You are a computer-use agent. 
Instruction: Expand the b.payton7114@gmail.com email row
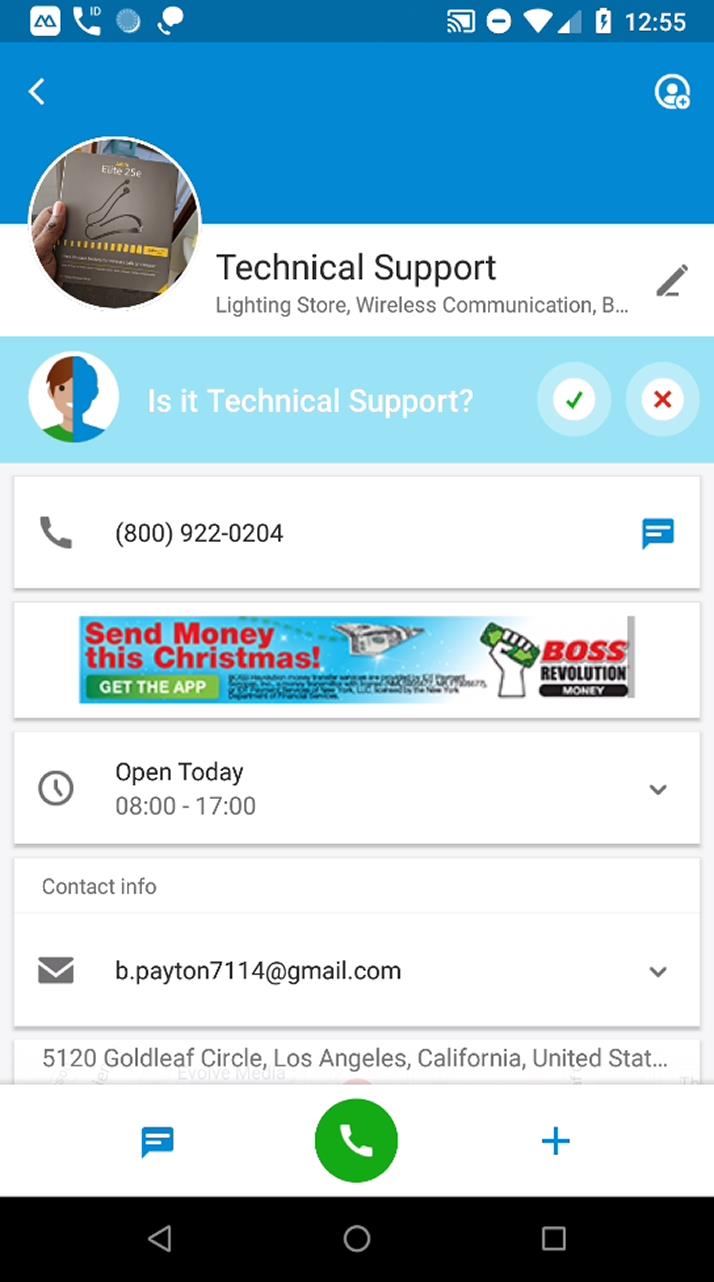[357, 970]
